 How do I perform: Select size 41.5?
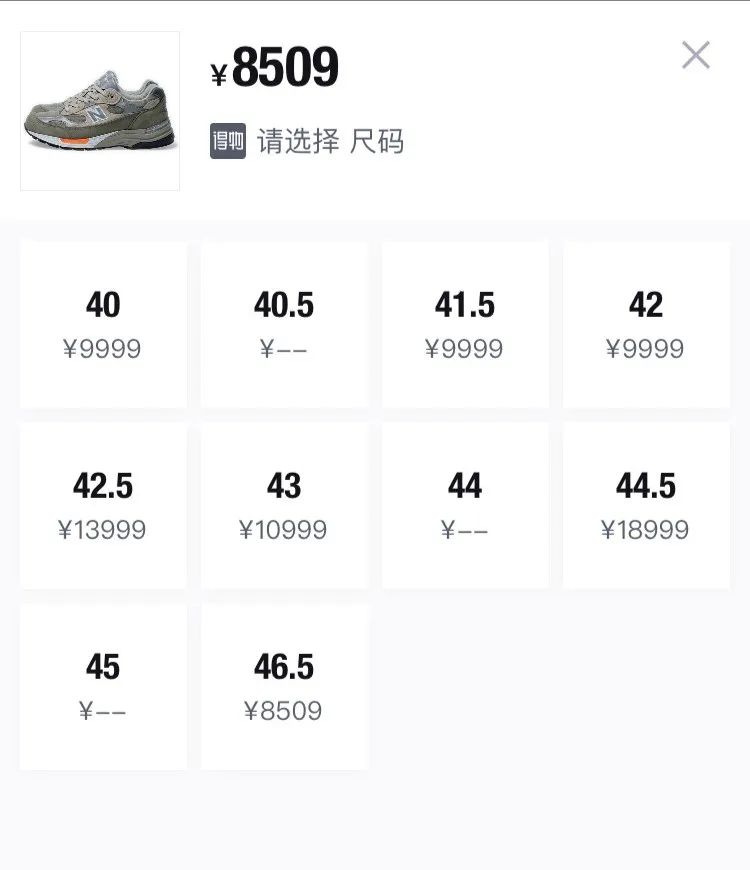465,324
